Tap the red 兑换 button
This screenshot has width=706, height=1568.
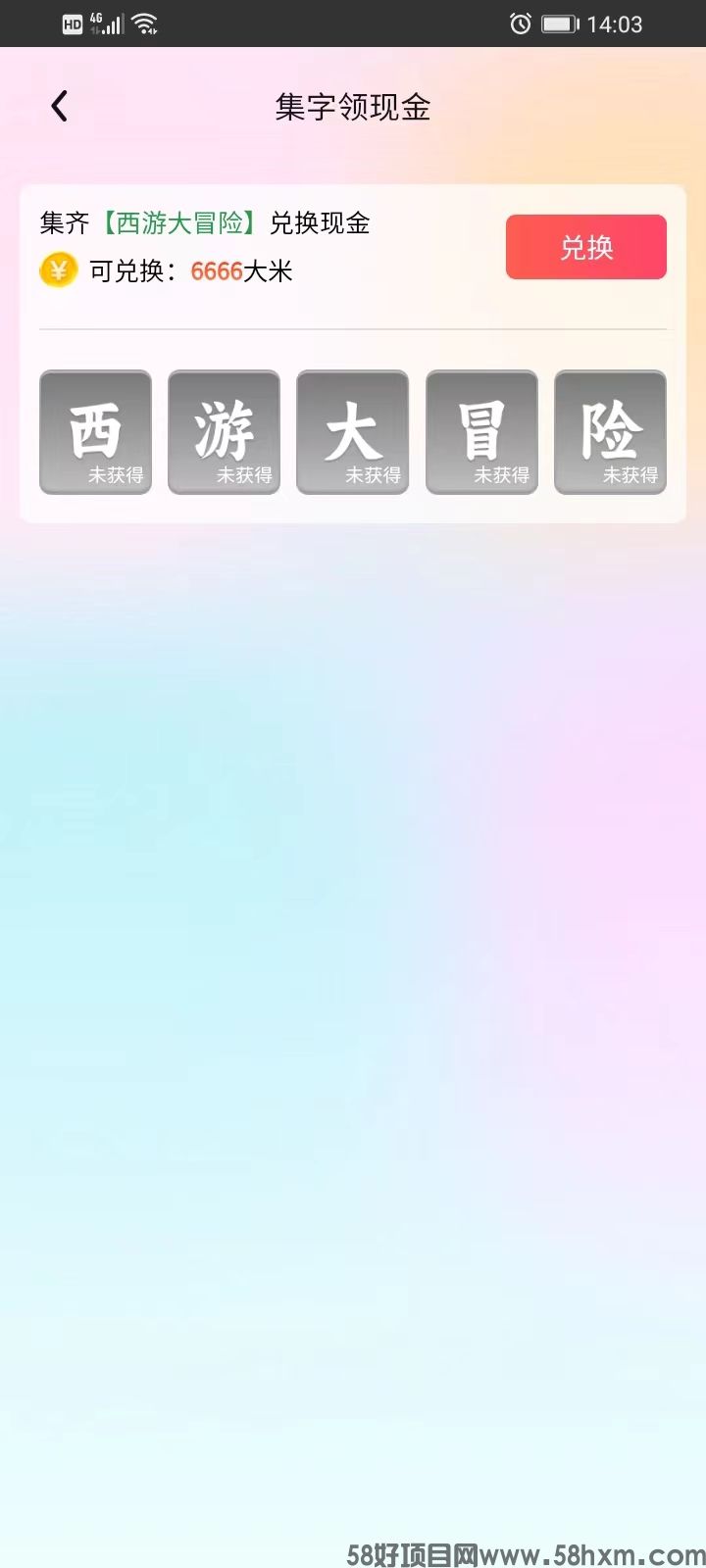click(x=585, y=247)
